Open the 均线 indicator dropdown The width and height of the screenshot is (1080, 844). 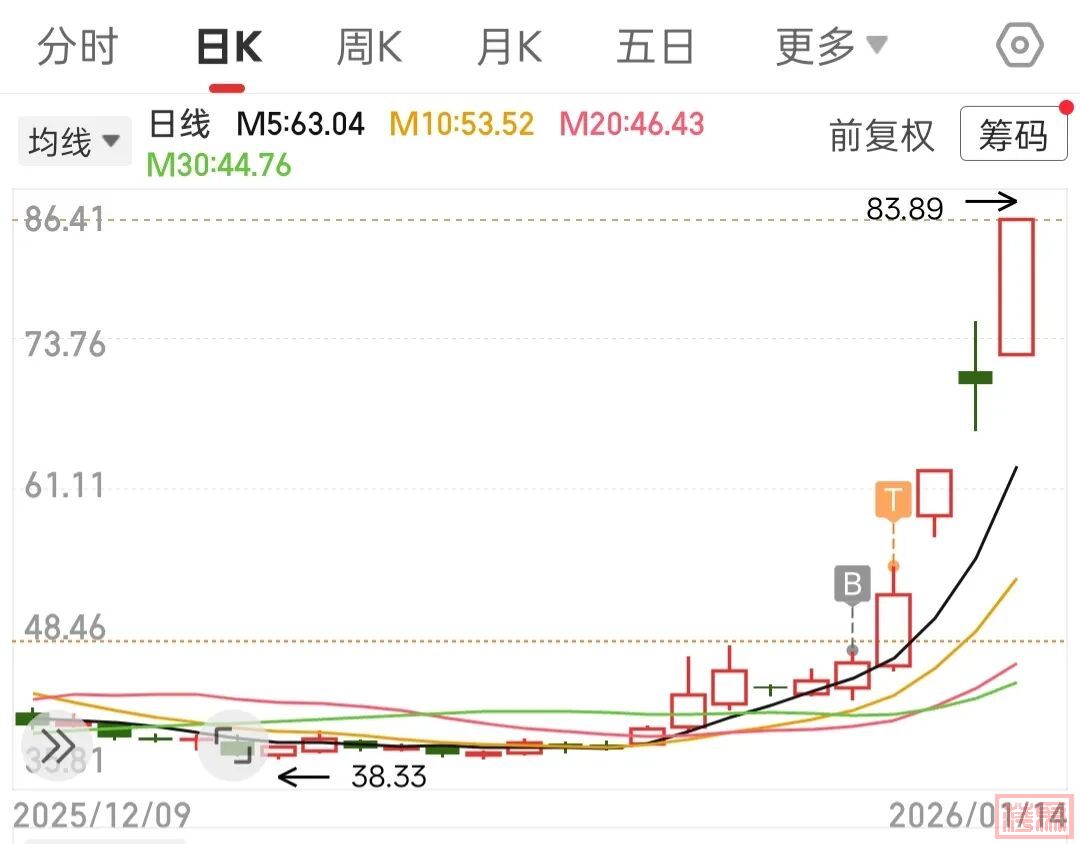tap(74, 141)
